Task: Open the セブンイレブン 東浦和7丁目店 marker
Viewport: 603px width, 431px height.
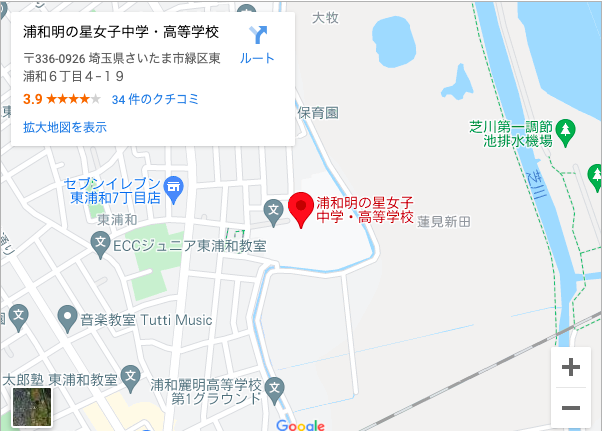Action: [173, 186]
